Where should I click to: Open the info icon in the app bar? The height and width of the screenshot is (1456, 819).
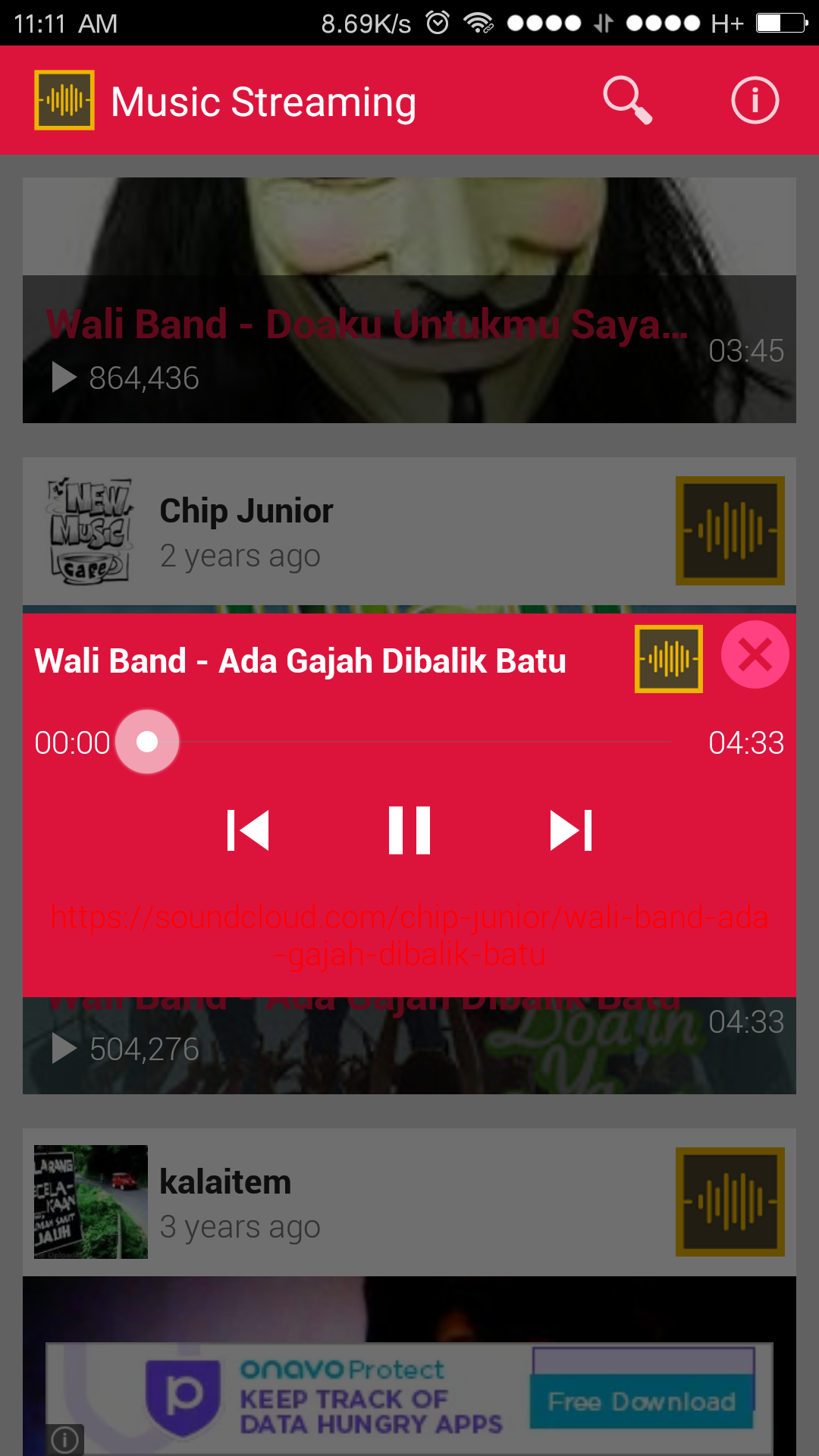pyautogui.click(x=755, y=100)
